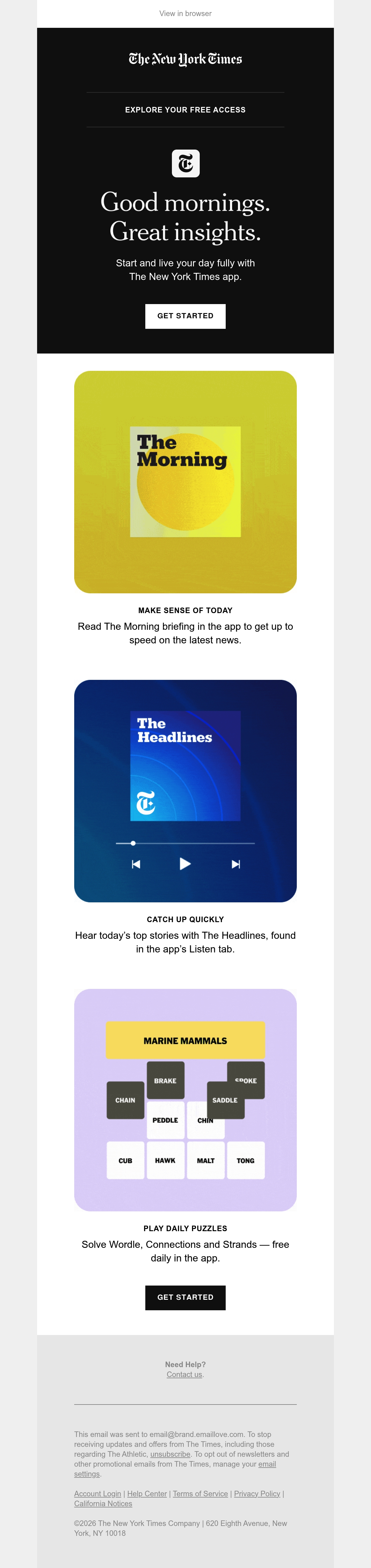Read the Terms of Service

pyautogui.click(x=200, y=1494)
